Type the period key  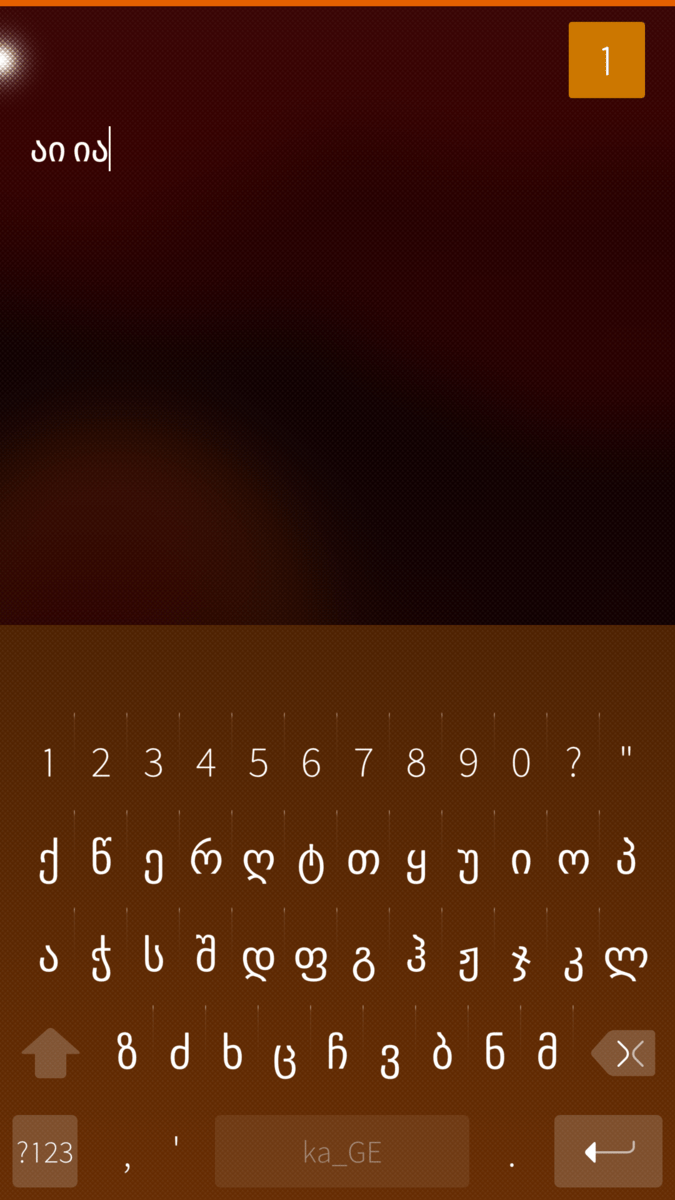tap(512, 1160)
